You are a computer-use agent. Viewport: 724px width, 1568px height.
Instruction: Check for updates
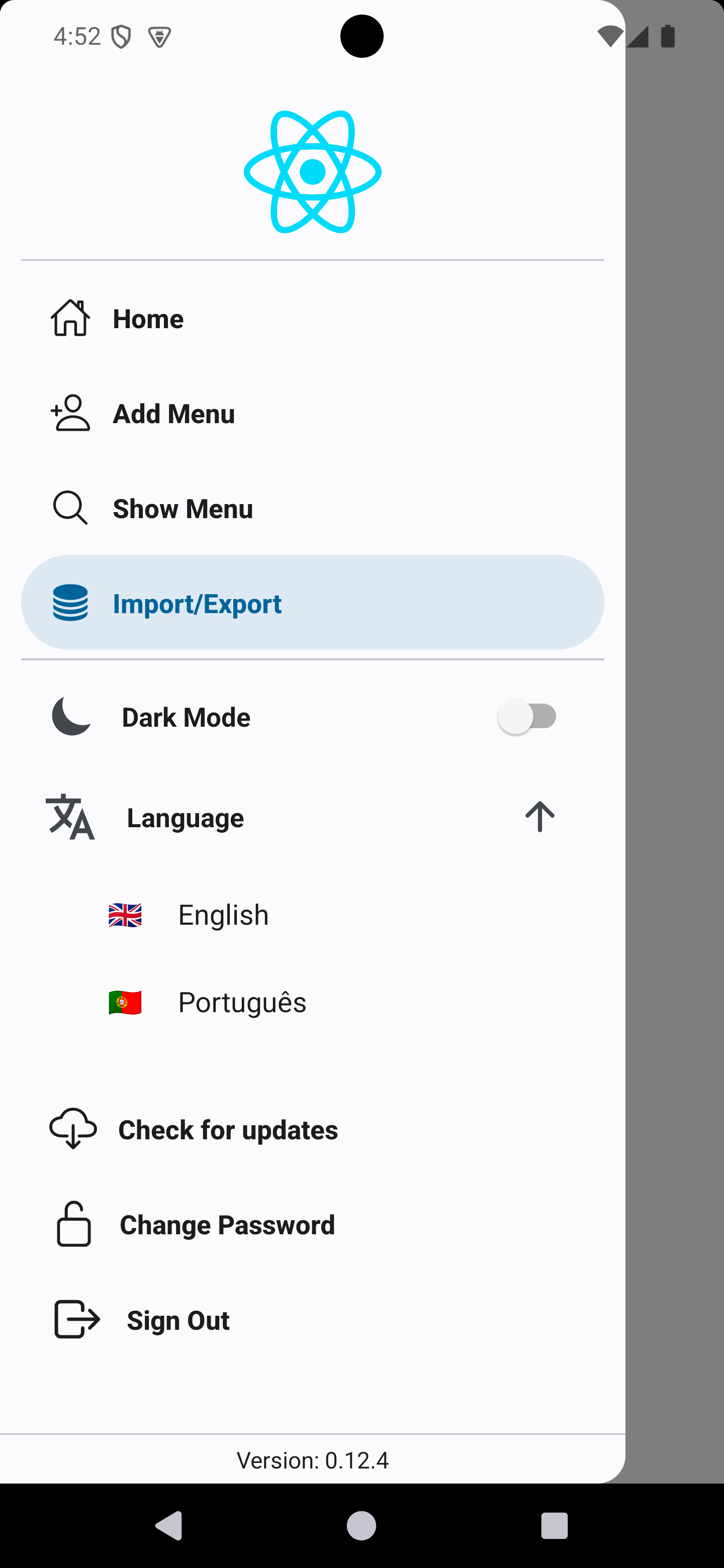228,1130
